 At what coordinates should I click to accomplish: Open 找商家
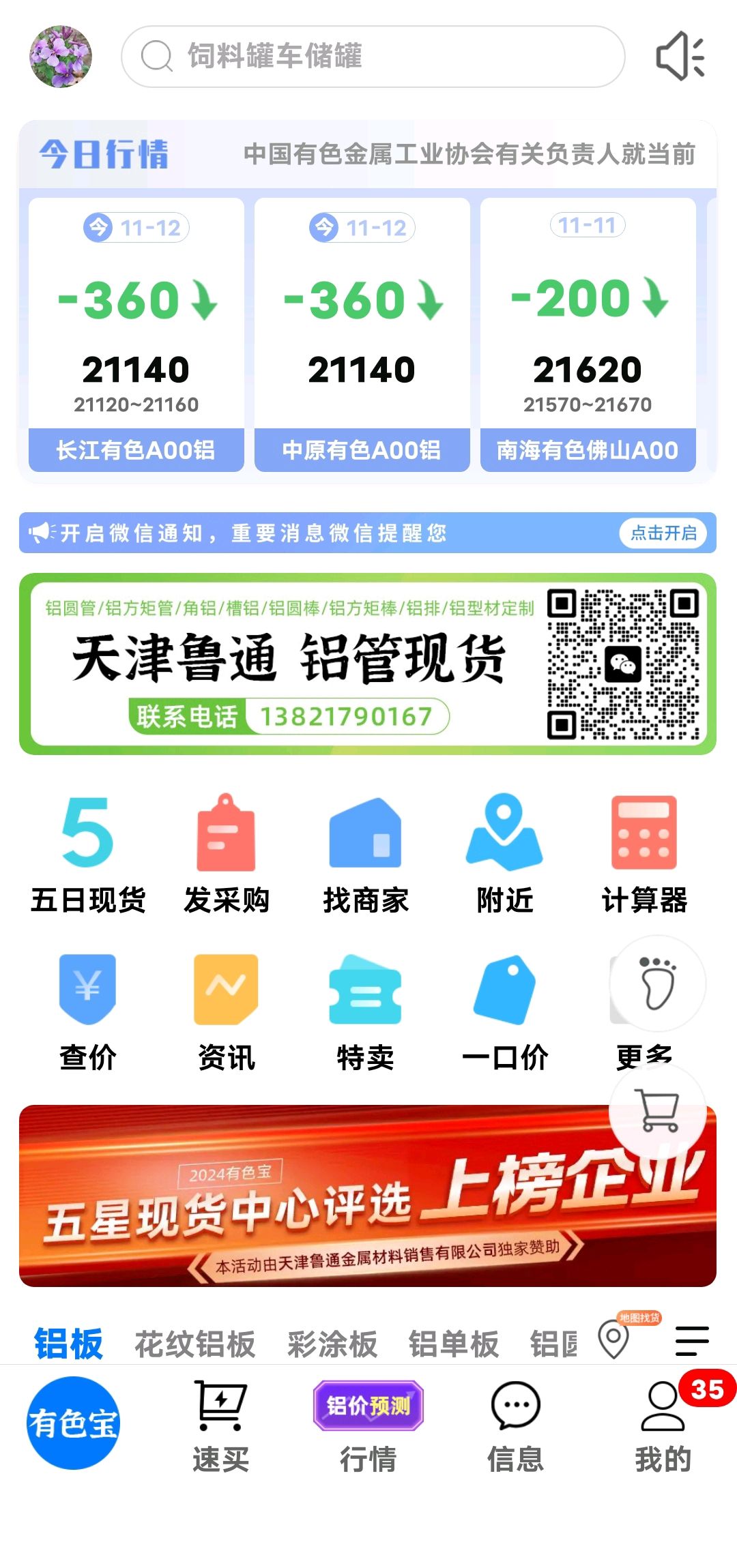[x=366, y=854]
